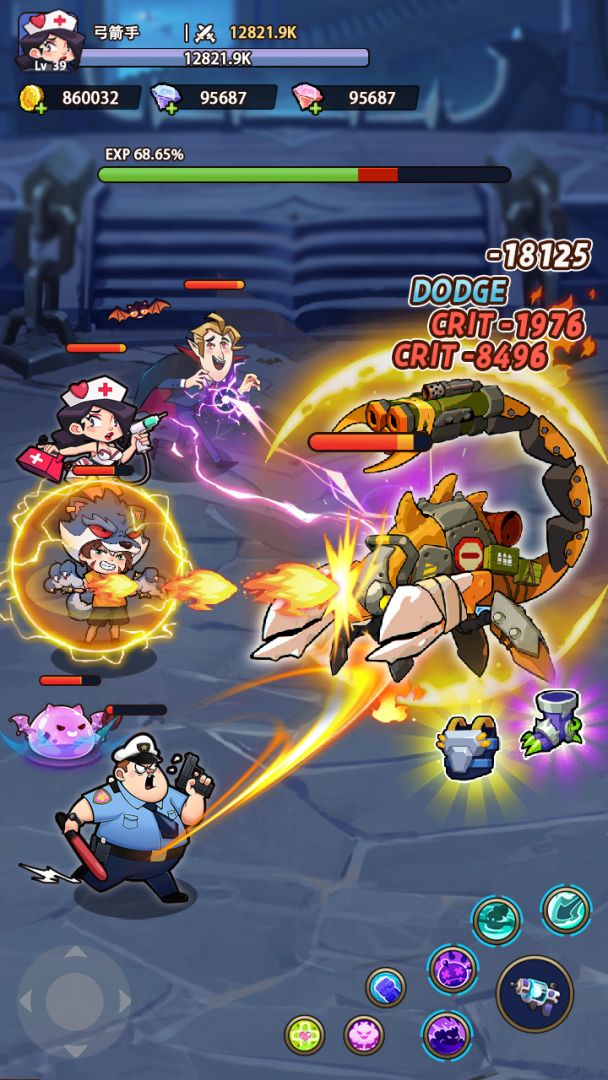Cast the dark purple cloud skill
This screenshot has height=1080, width=608.
pyautogui.click(x=447, y=1034)
